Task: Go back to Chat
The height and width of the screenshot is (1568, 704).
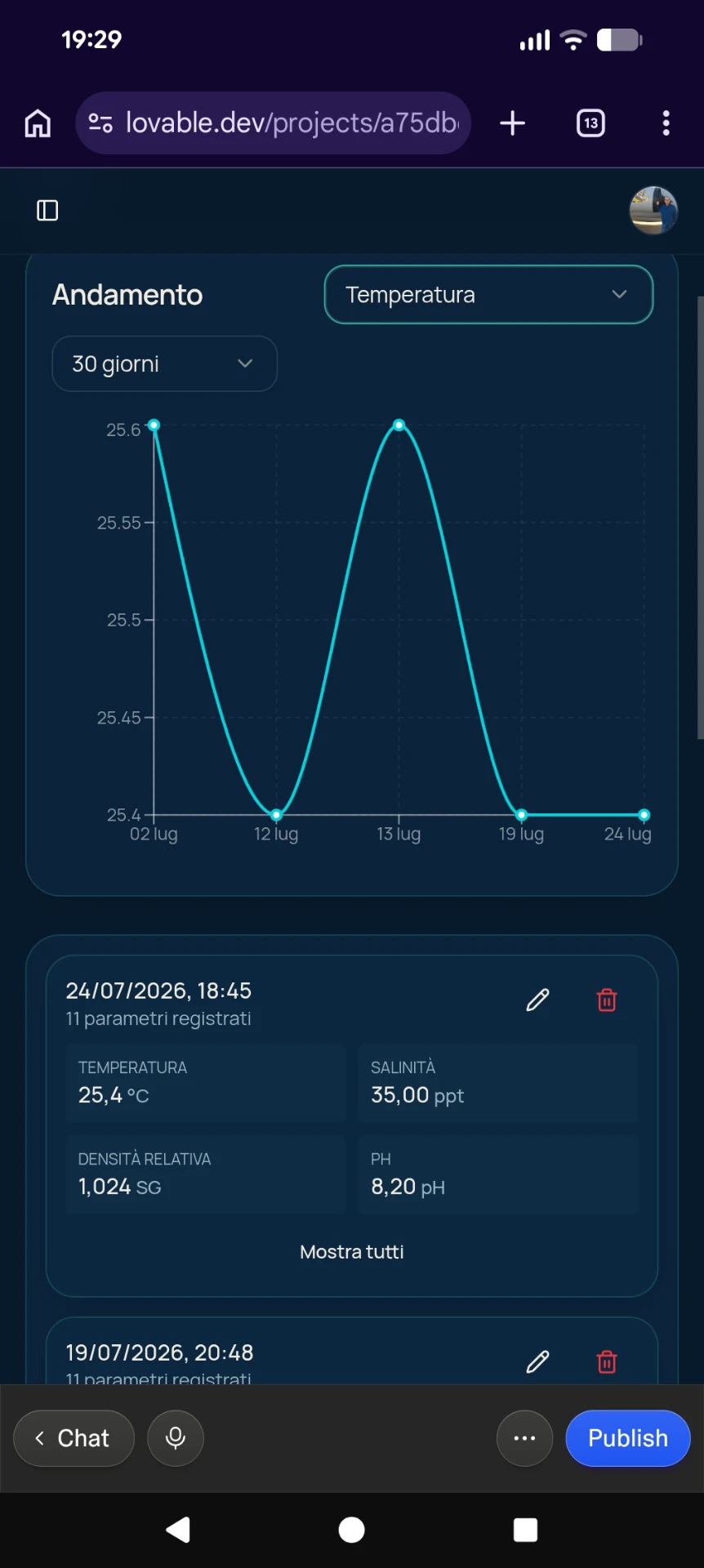Action: [x=74, y=1438]
